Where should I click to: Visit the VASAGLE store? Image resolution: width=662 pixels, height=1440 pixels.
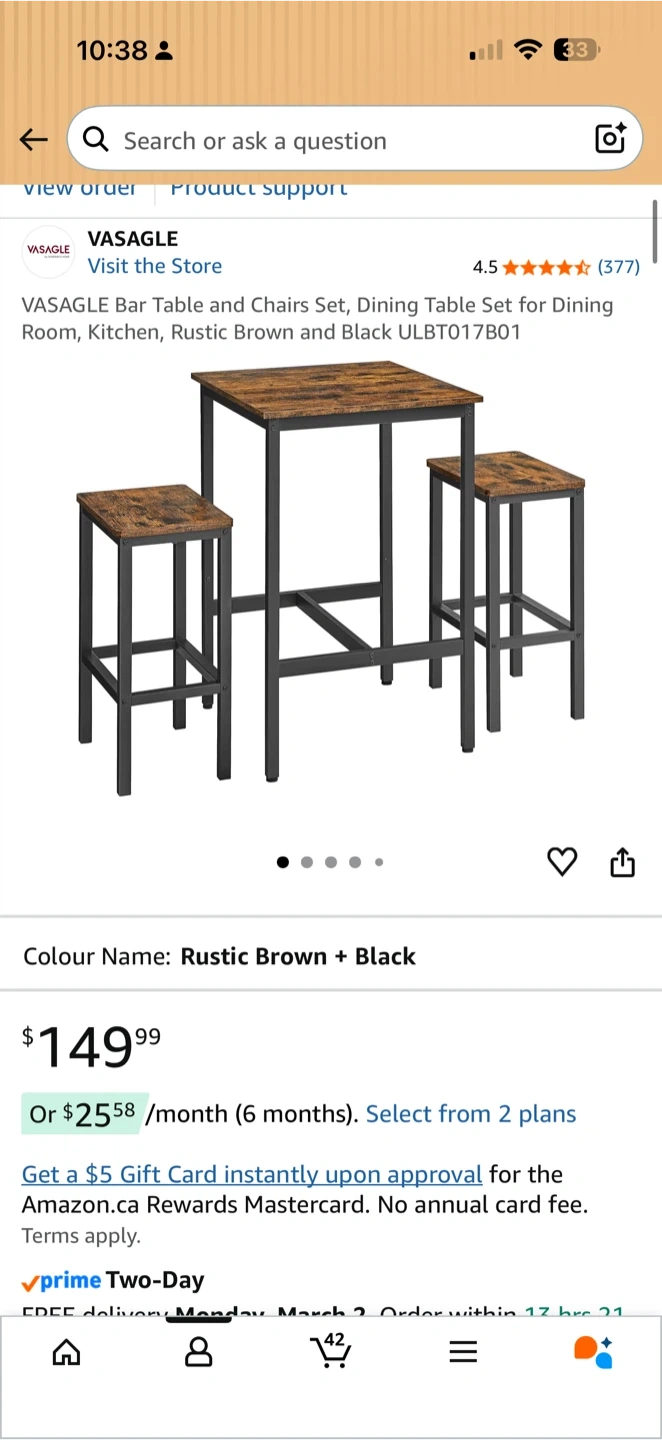(x=154, y=266)
